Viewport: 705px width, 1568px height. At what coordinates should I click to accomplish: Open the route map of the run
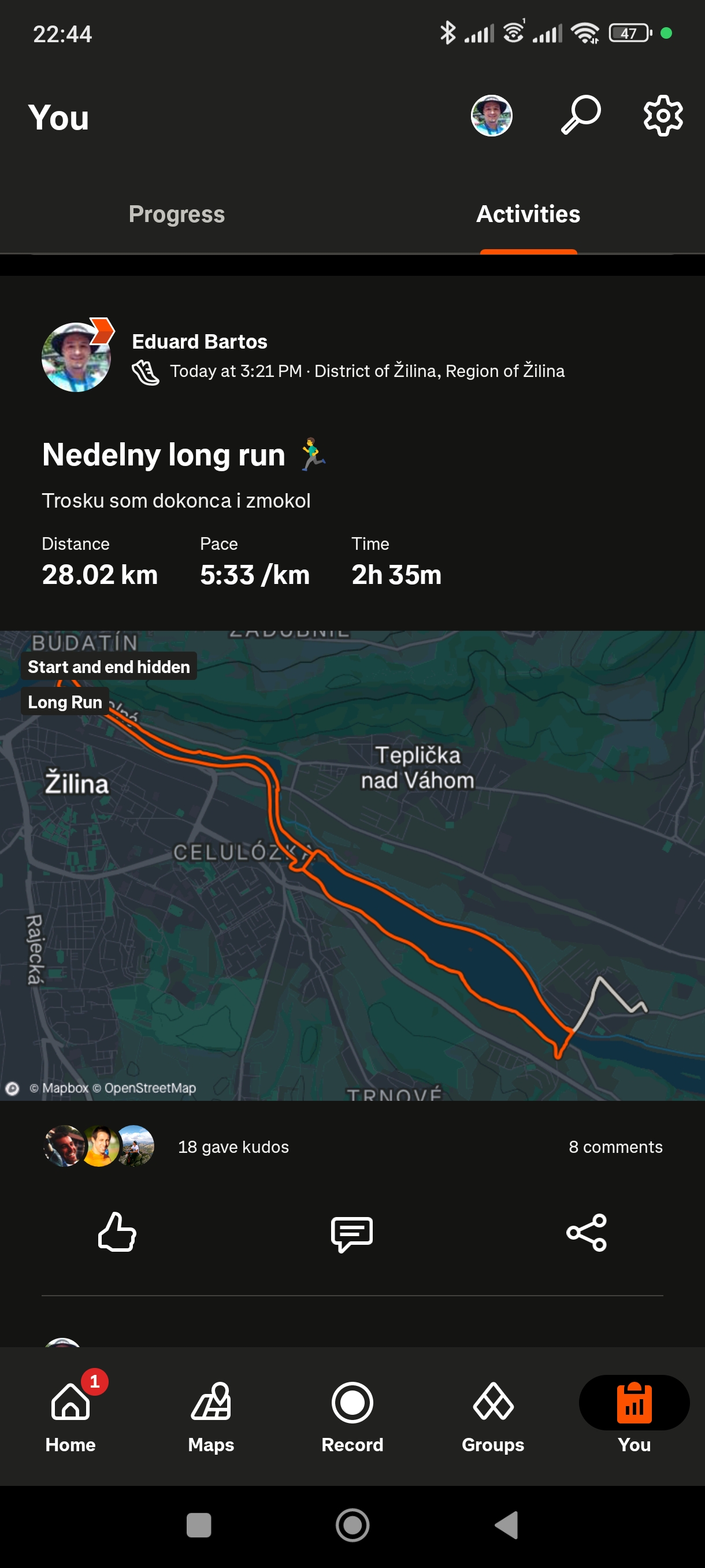pos(352,865)
